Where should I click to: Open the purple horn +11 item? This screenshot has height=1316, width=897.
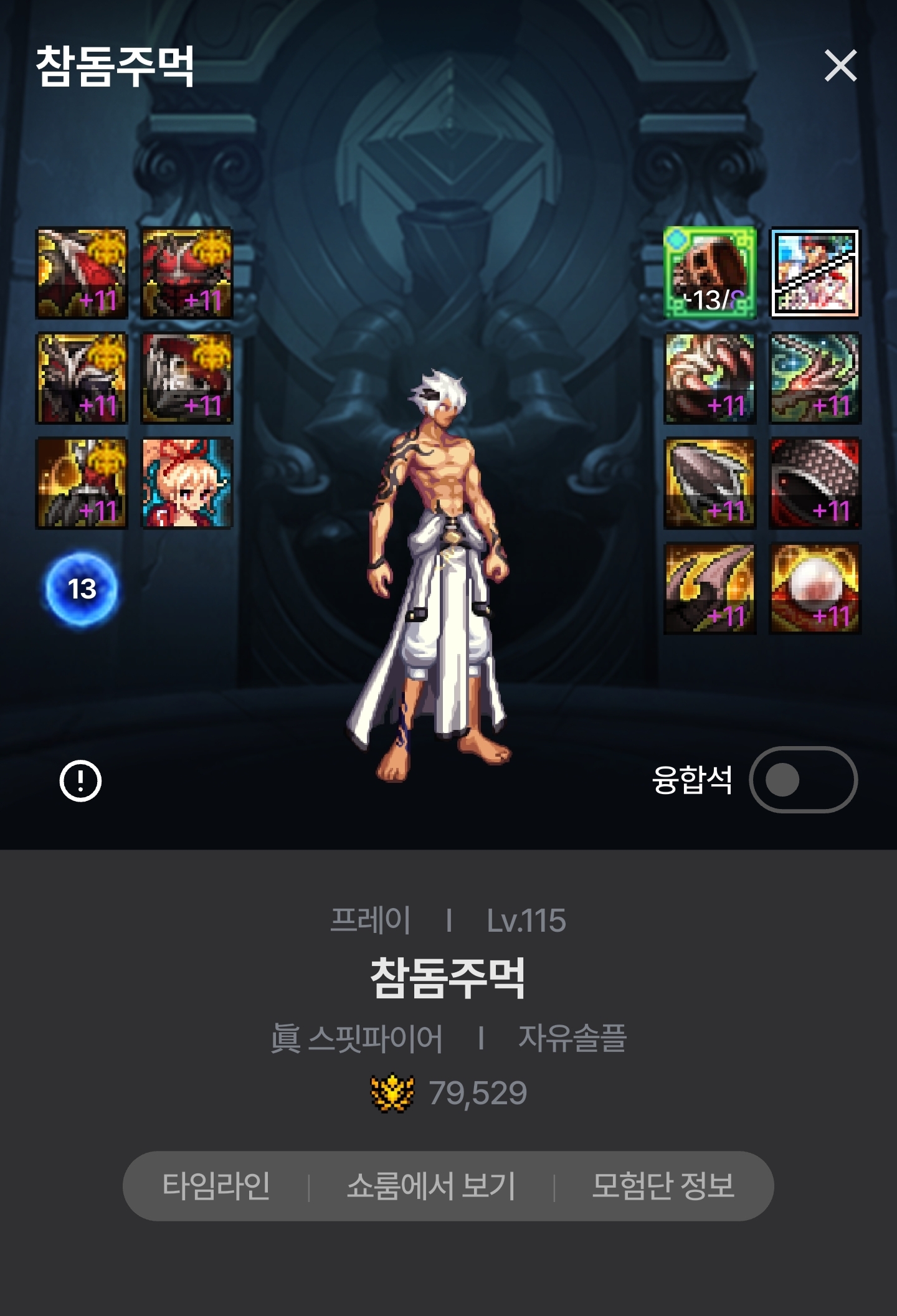[710, 589]
